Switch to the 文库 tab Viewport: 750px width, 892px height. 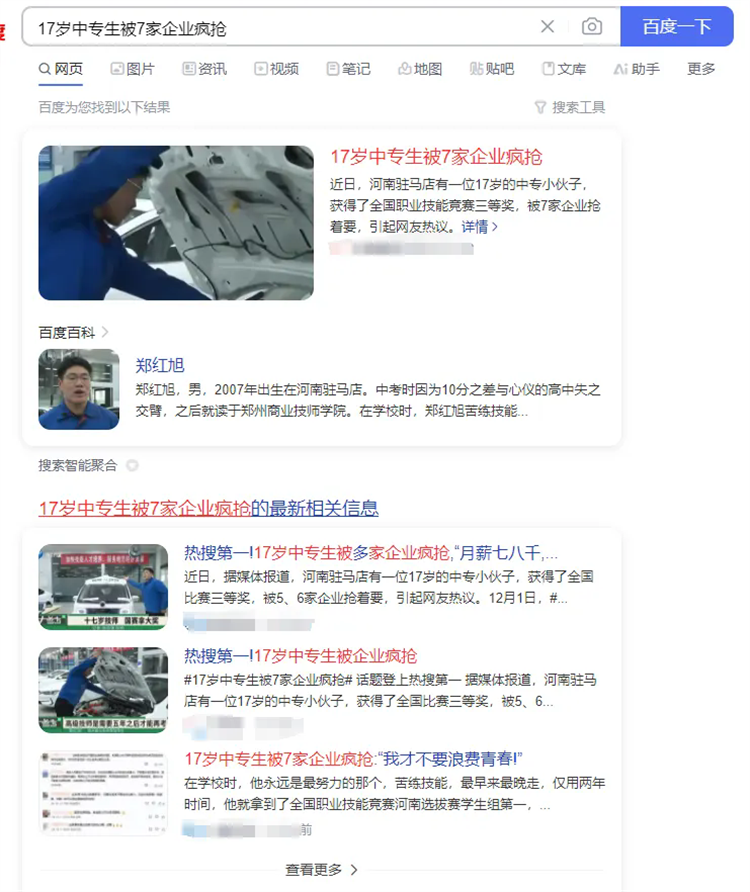564,69
